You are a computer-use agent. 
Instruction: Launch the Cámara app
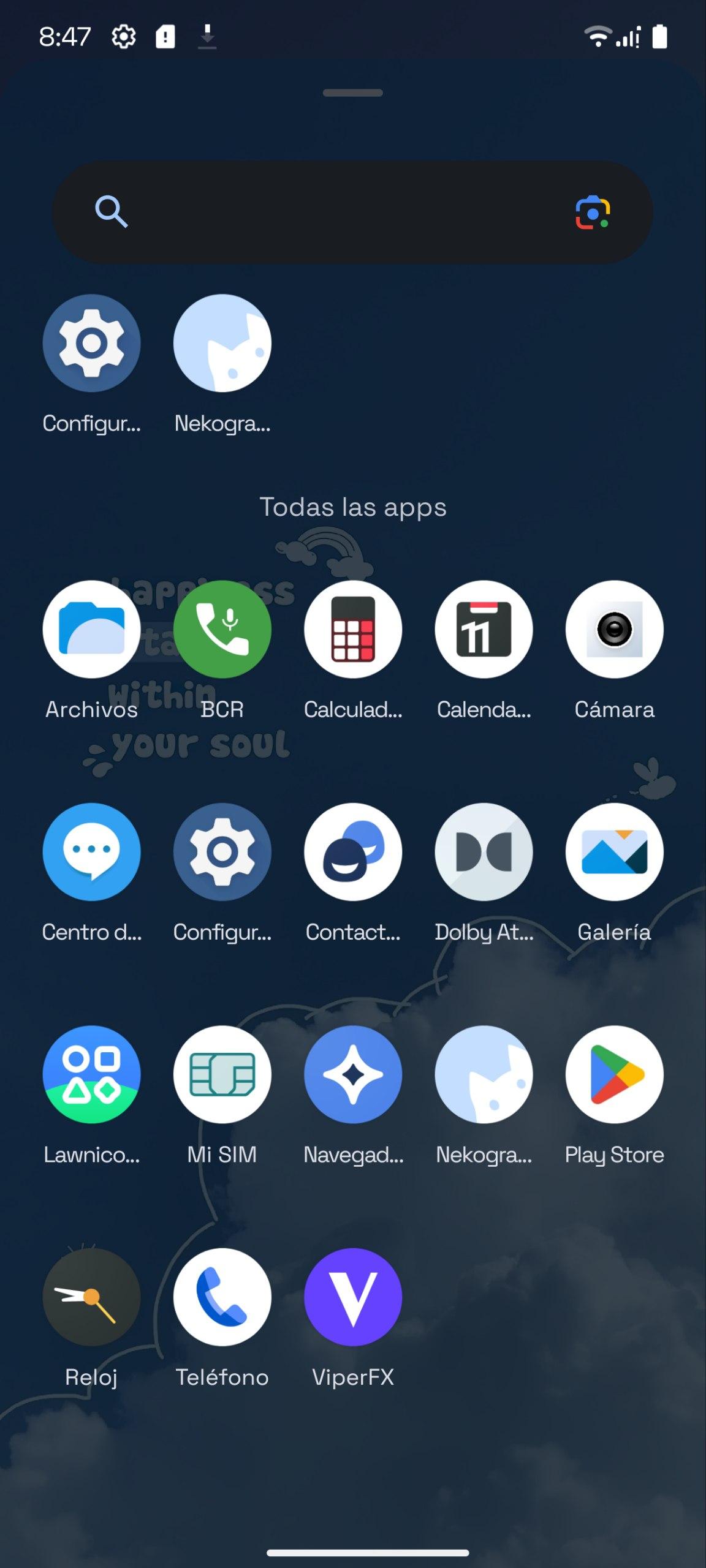(614, 629)
